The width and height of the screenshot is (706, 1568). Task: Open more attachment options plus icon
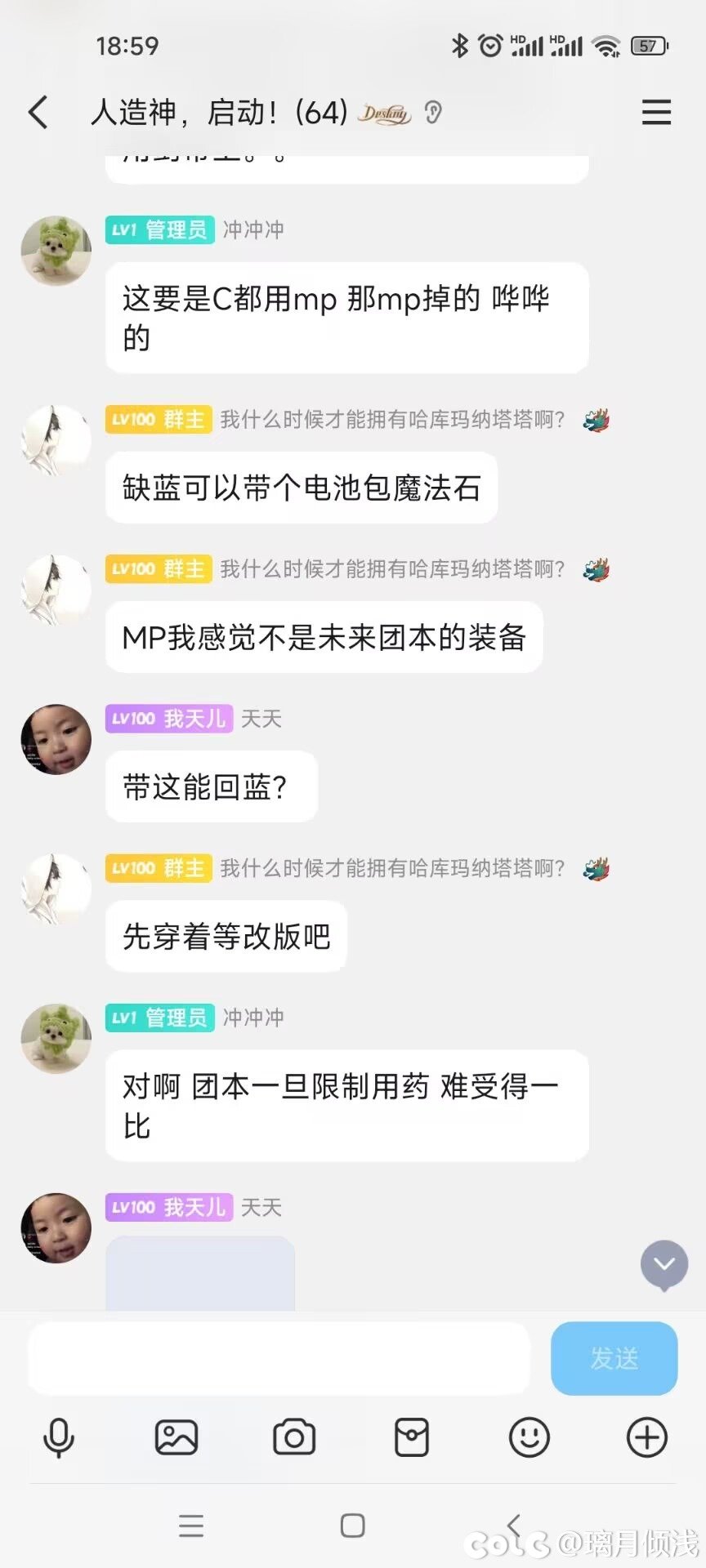point(647,1438)
